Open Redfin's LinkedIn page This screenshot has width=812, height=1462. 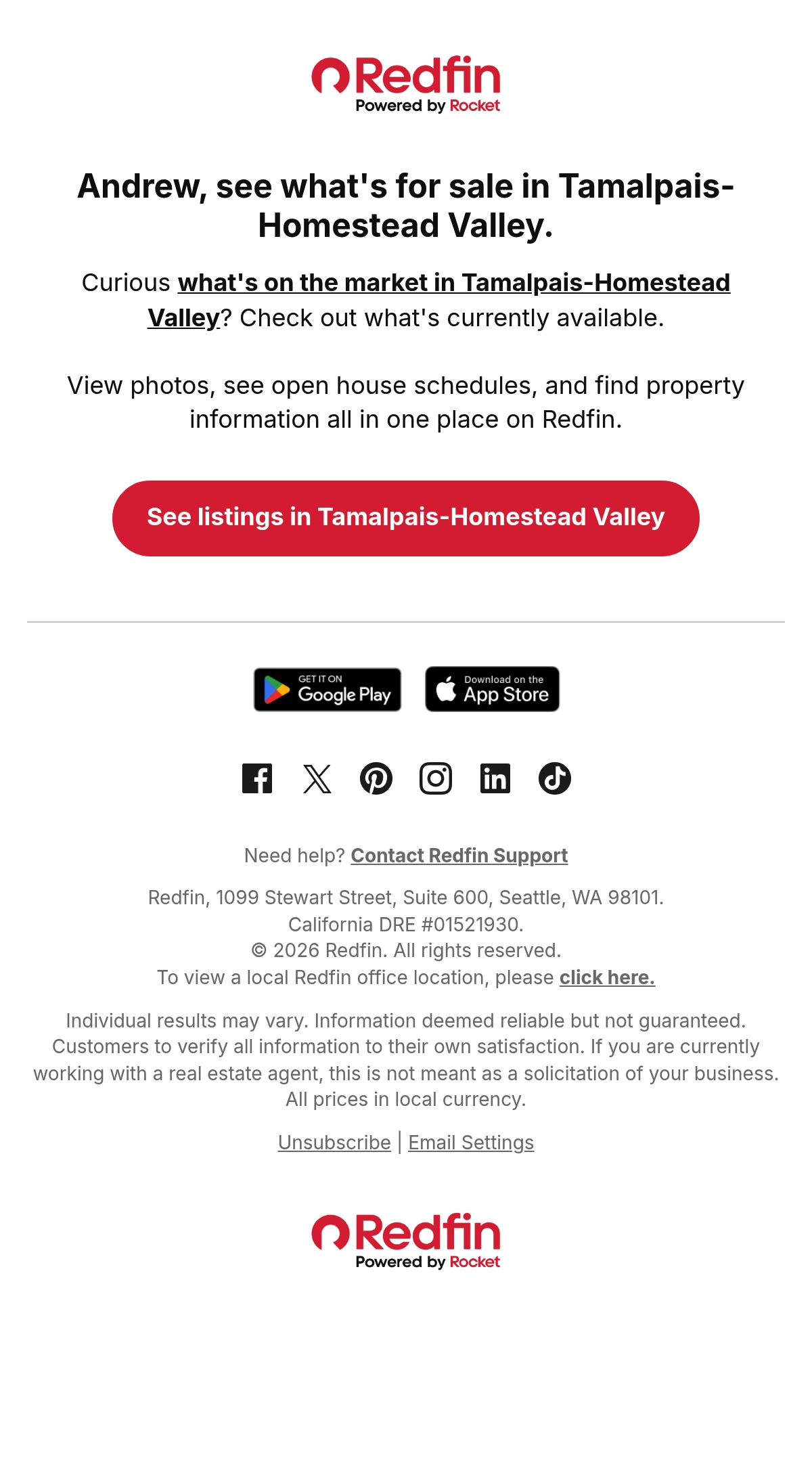(x=495, y=778)
